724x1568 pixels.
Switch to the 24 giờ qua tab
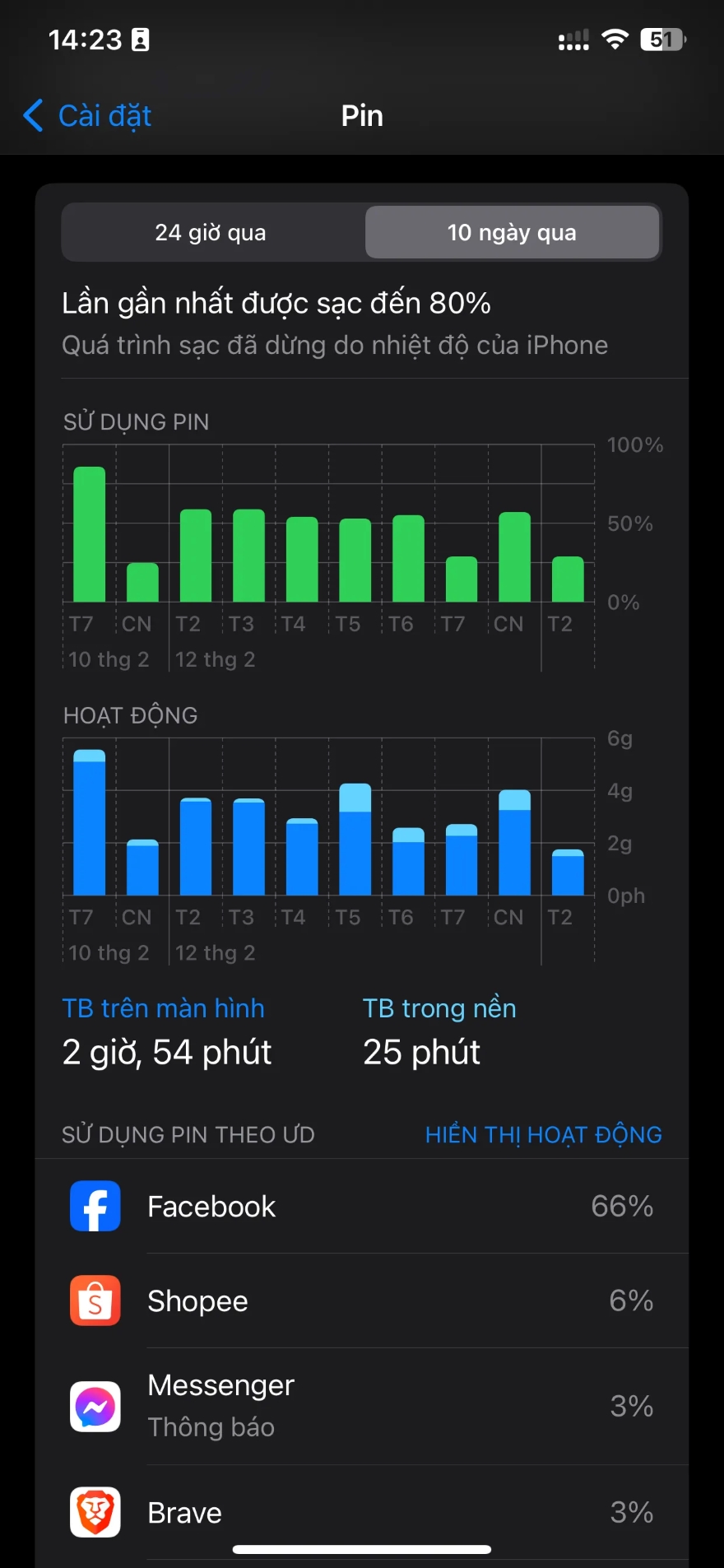(x=211, y=232)
